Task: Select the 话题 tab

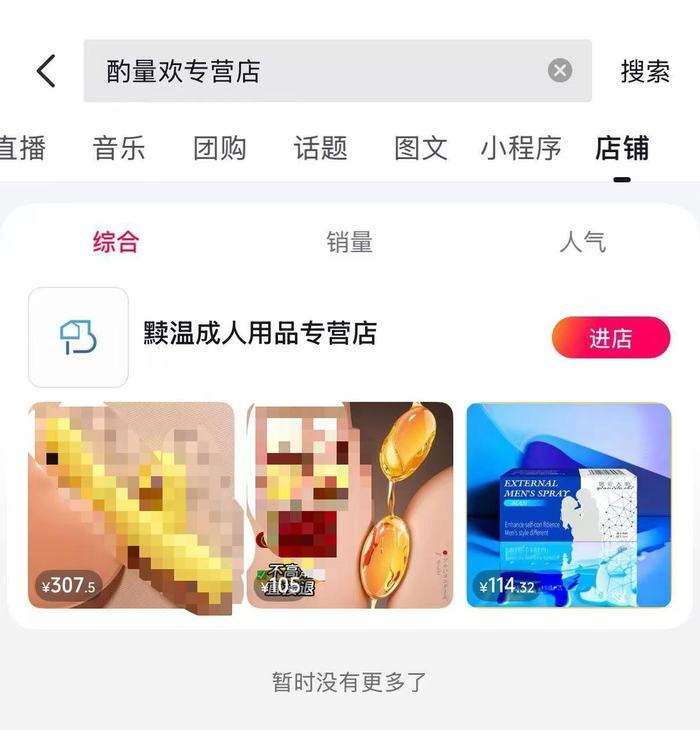Action: (321, 148)
